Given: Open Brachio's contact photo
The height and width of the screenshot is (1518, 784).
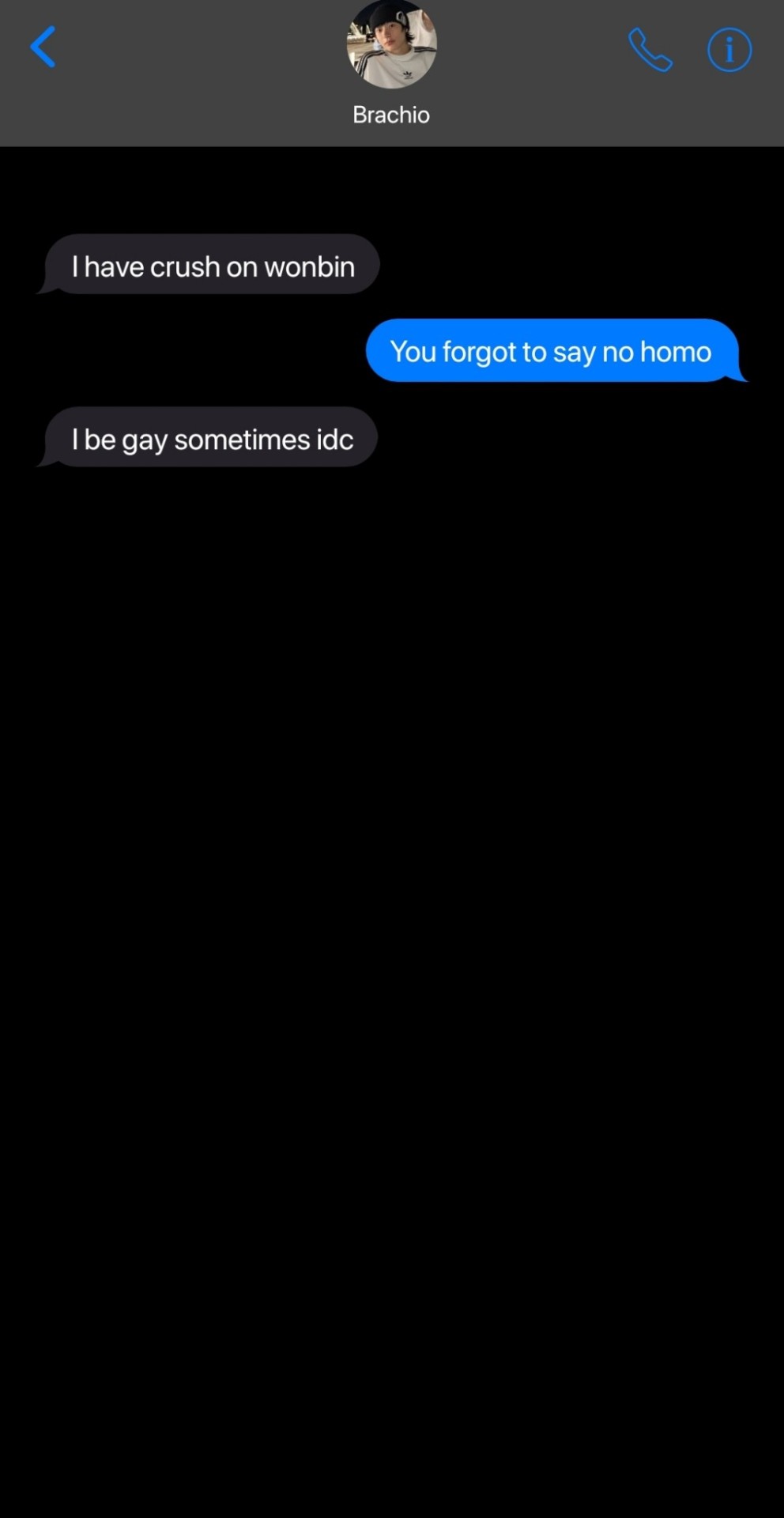Looking at the screenshot, I should click(391, 44).
